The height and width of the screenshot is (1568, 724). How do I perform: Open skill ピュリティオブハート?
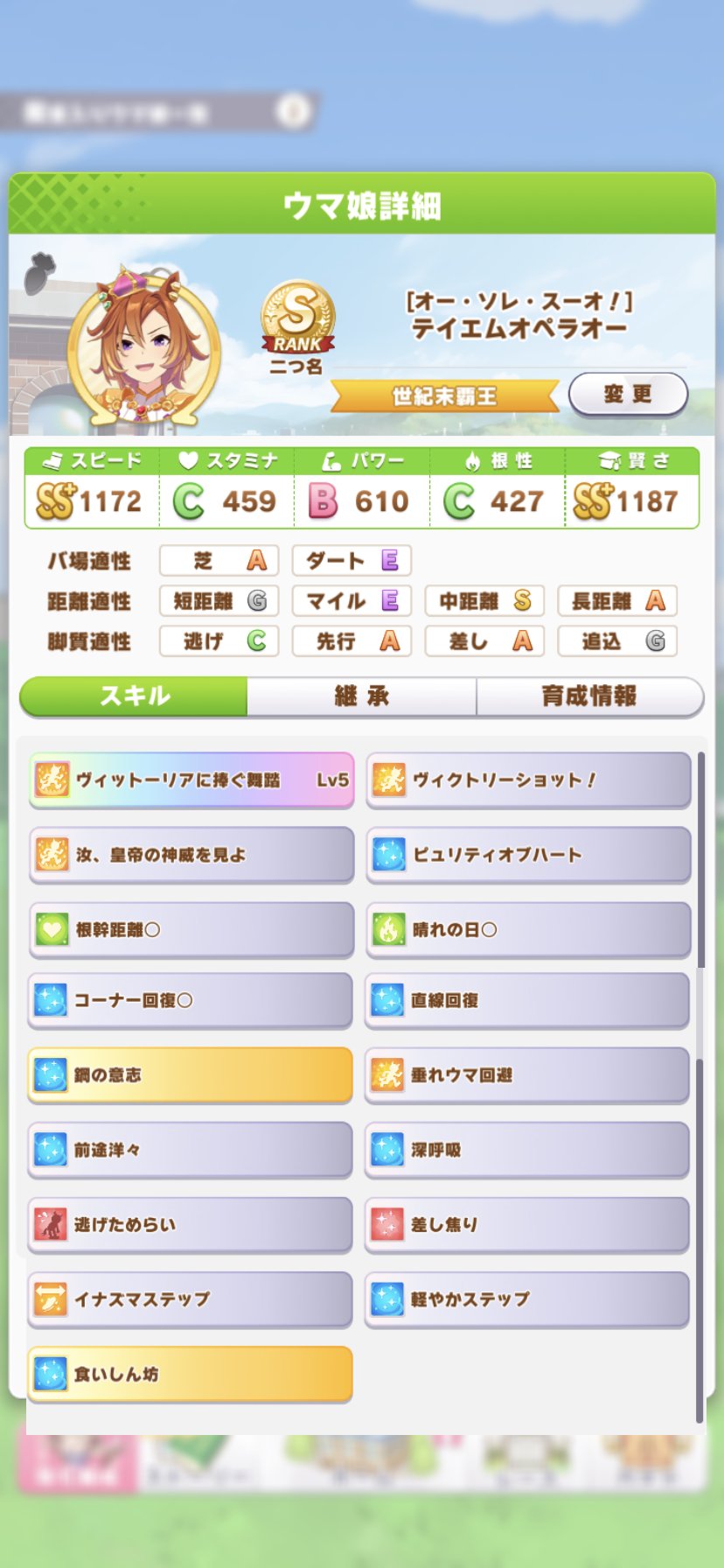(x=528, y=855)
